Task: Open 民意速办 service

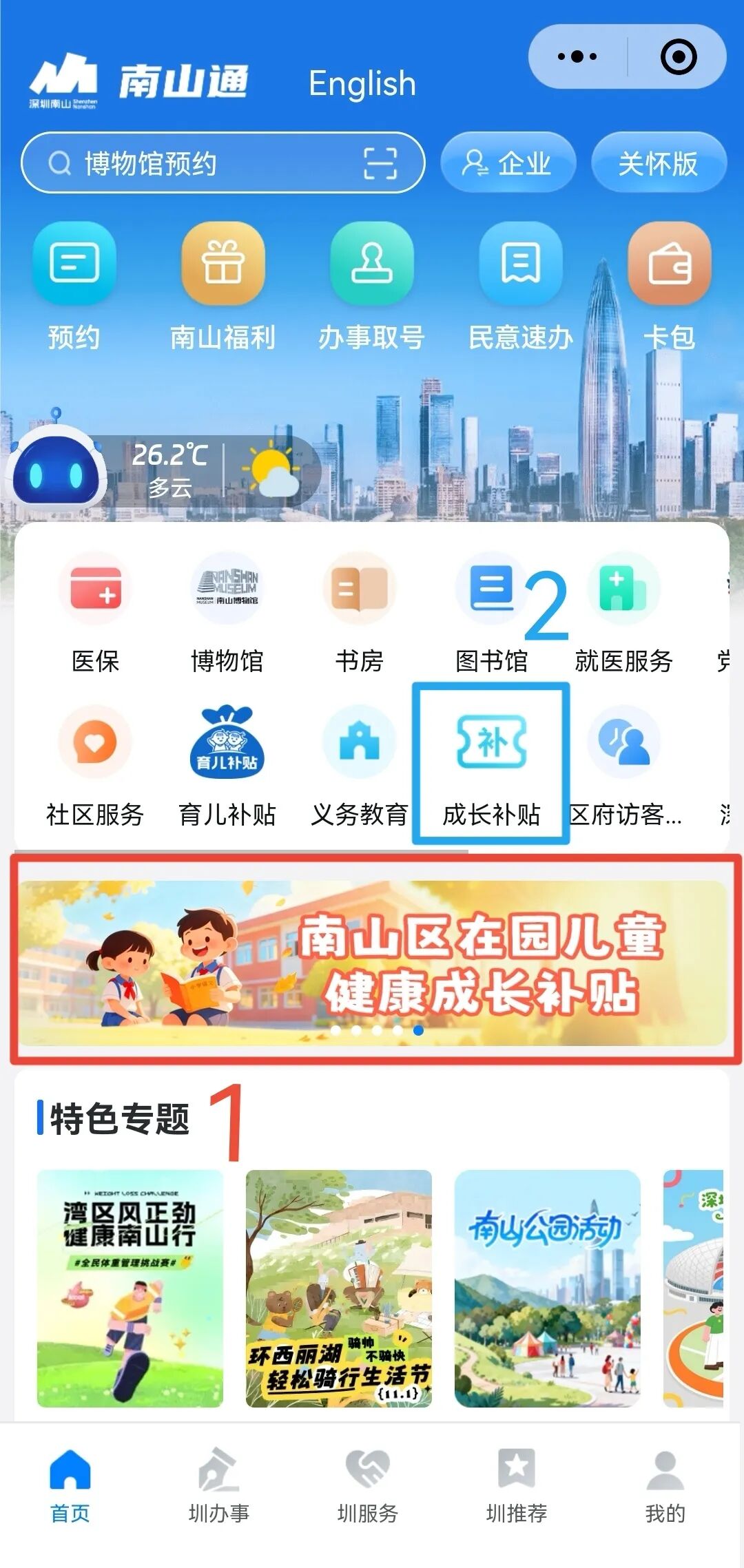Action: click(520, 286)
